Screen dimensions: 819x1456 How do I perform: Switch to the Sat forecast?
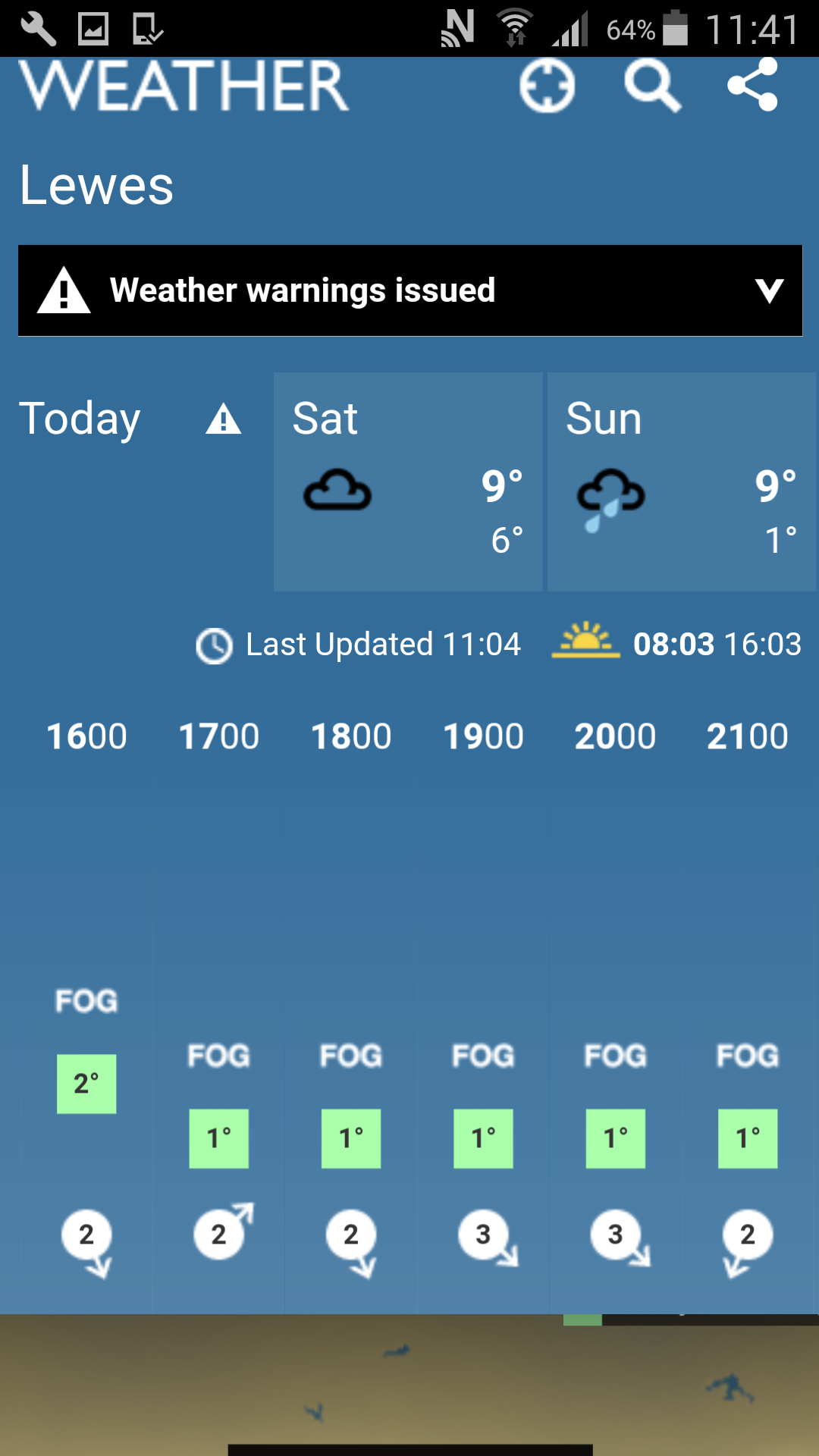click(408, 482)
